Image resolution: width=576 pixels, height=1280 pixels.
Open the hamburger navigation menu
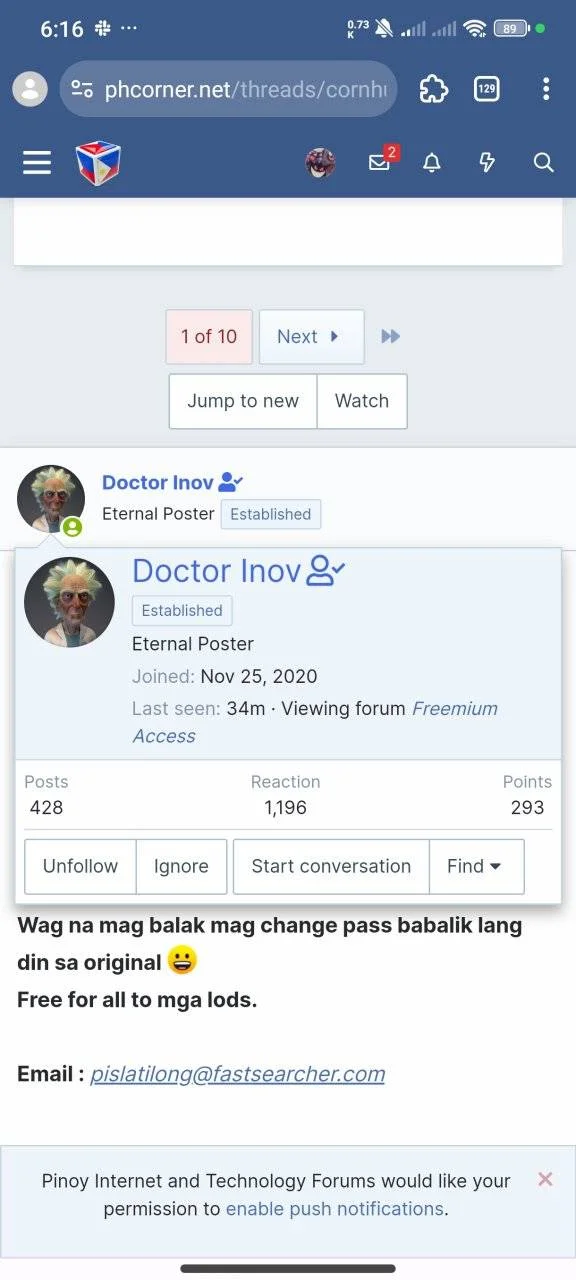(37, 162)
